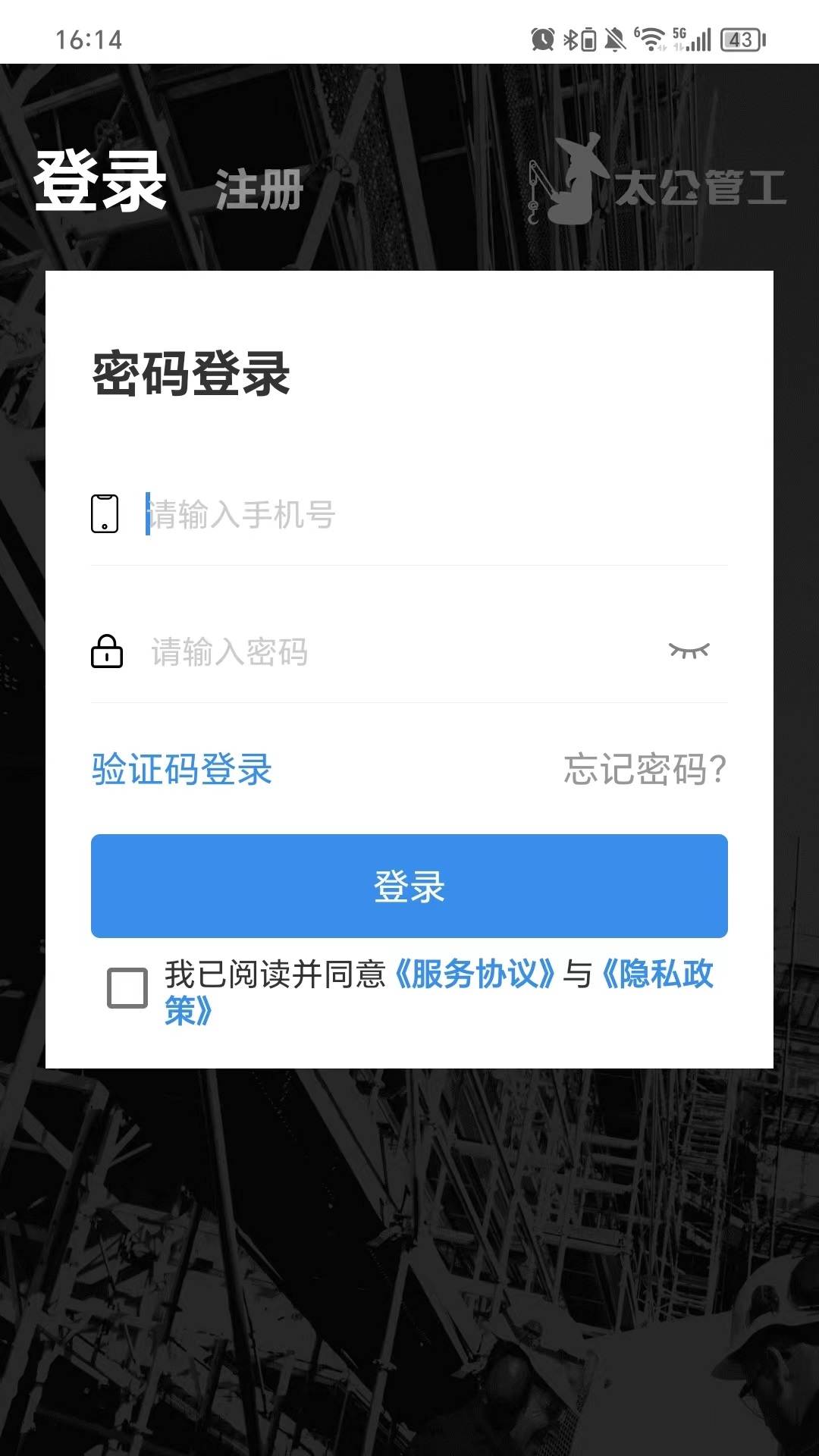Tap the alarm clock status bar icon
This screenshot has width=819, height=1456.
(541, 37)
